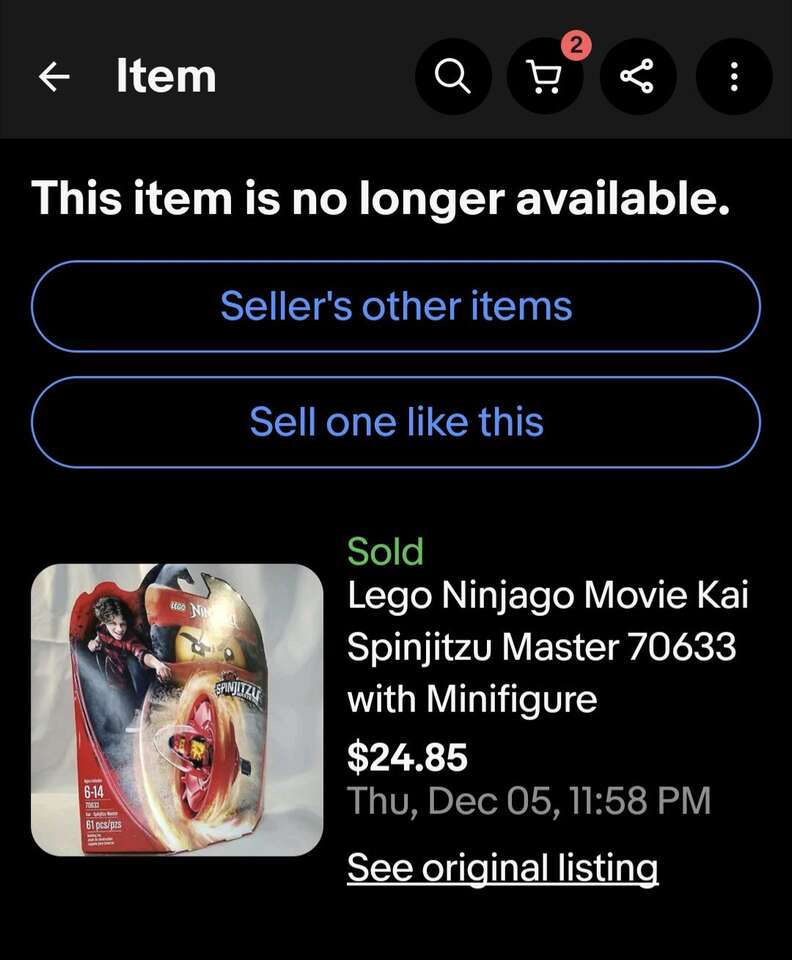Image resolution: width=792 pixels, height=960 pixels.
Task: Open the search icon
Action: pos(453,77)
